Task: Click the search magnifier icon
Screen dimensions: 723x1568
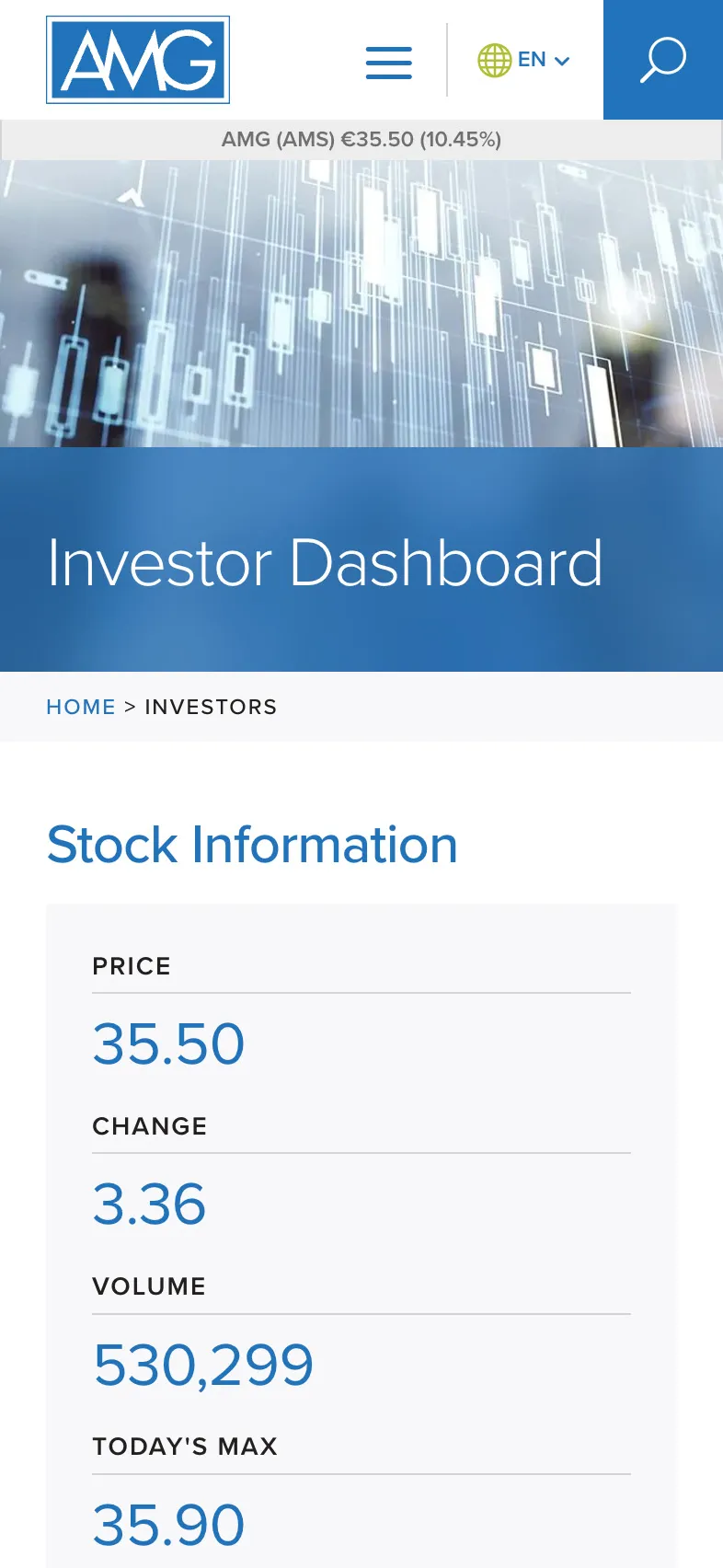Action: (x=663, y=59)
